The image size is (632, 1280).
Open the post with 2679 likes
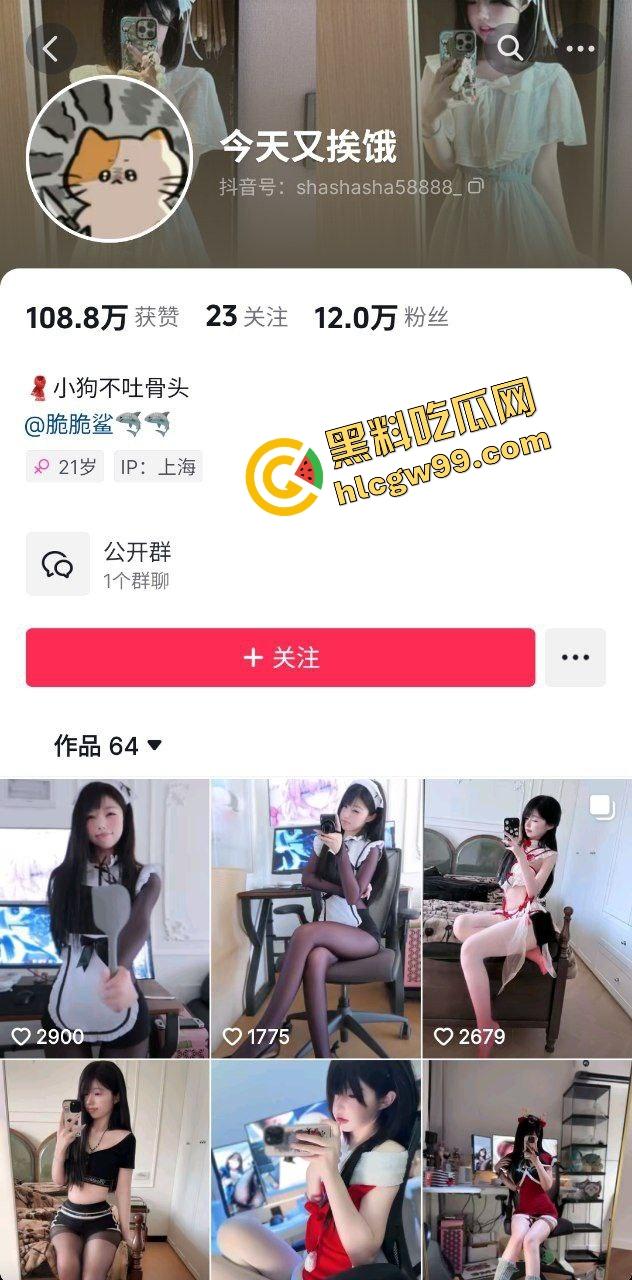click(527, 918)
